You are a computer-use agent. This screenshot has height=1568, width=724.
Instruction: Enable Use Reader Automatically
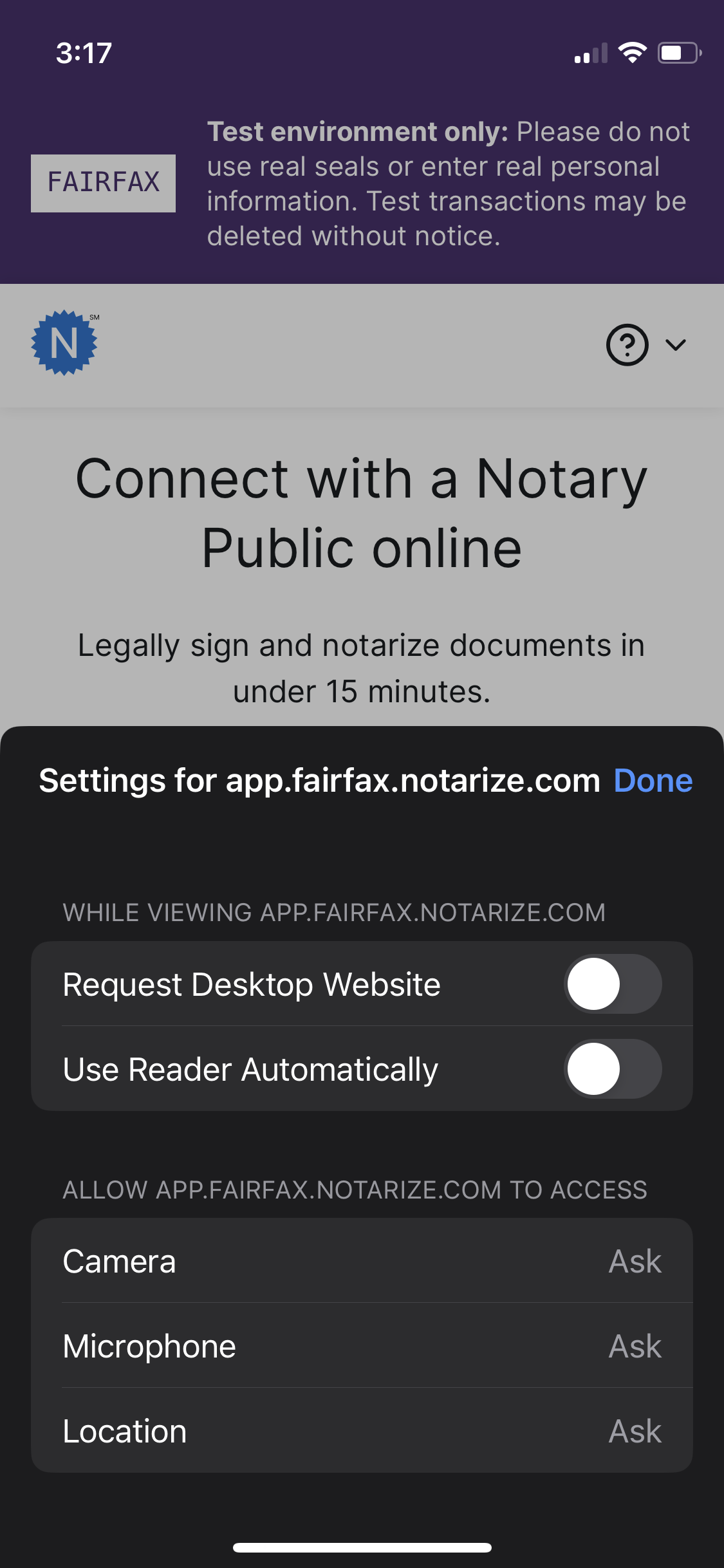[612, 1069]
